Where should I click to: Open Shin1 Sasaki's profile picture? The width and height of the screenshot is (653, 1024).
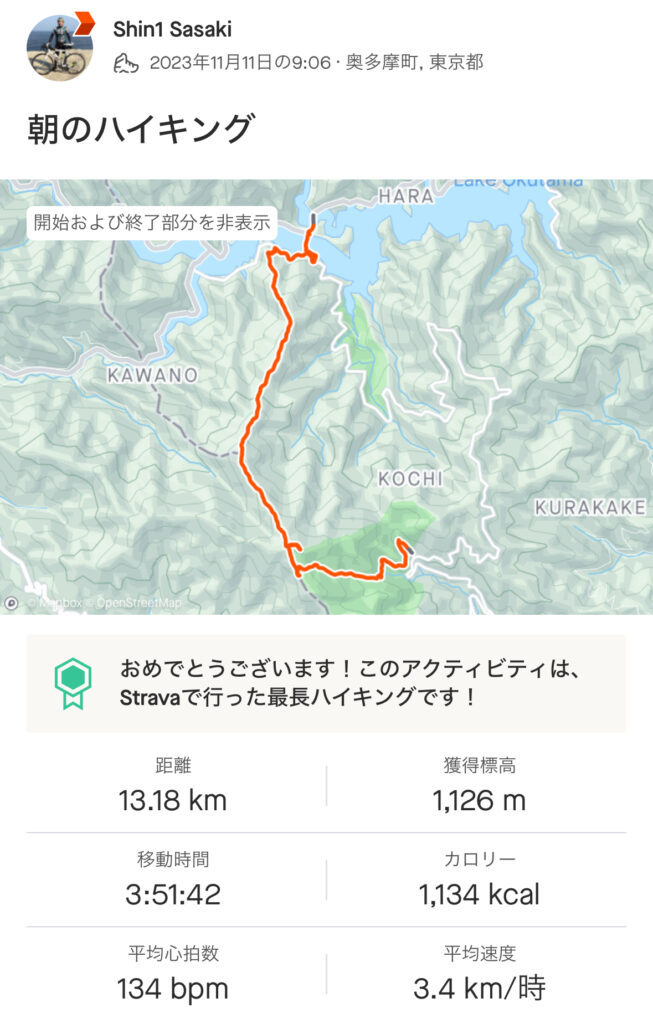(x=59, y=47)
